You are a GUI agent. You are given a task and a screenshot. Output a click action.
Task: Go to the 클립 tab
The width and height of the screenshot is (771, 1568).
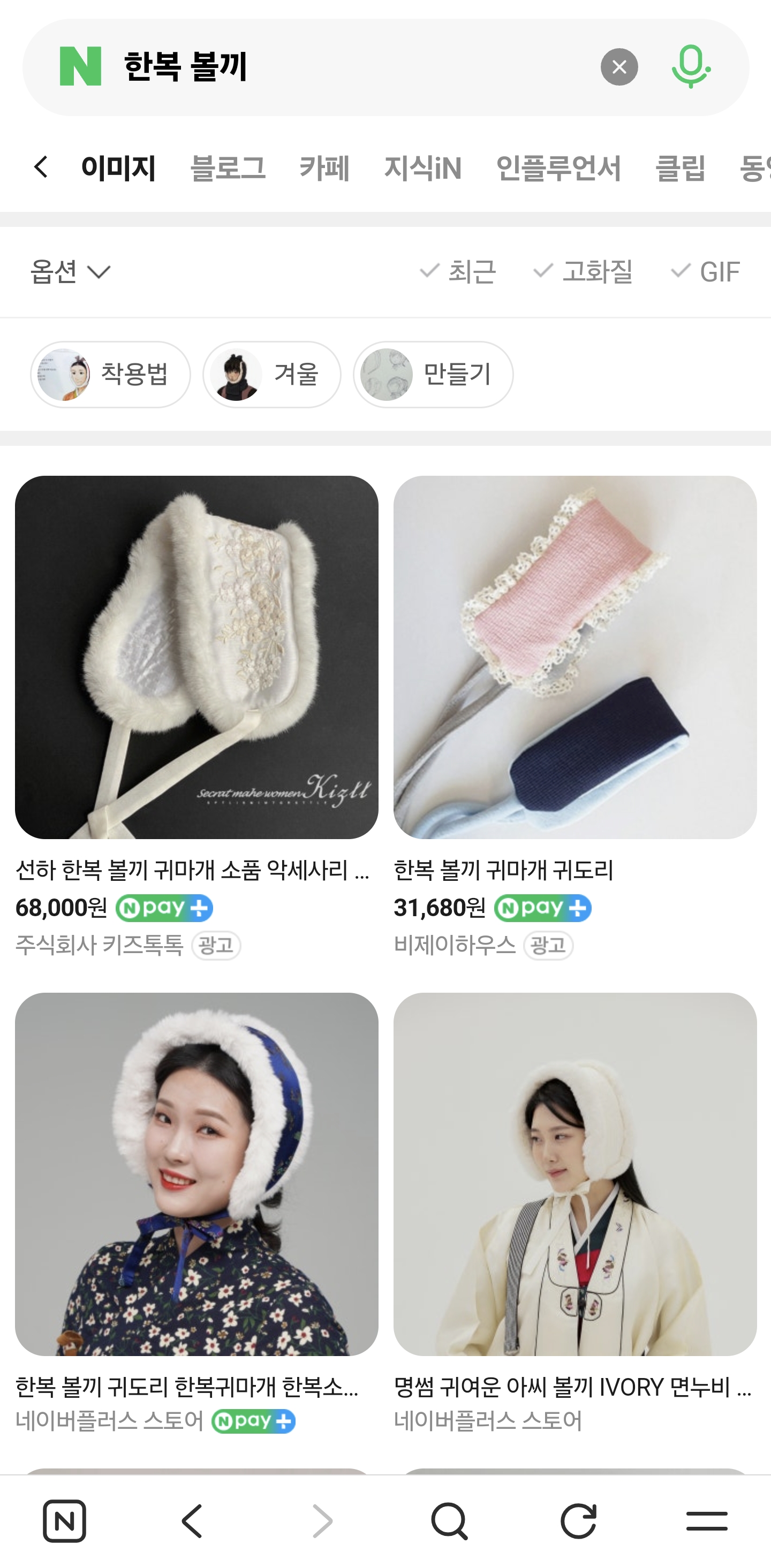(x=679, y=168)
